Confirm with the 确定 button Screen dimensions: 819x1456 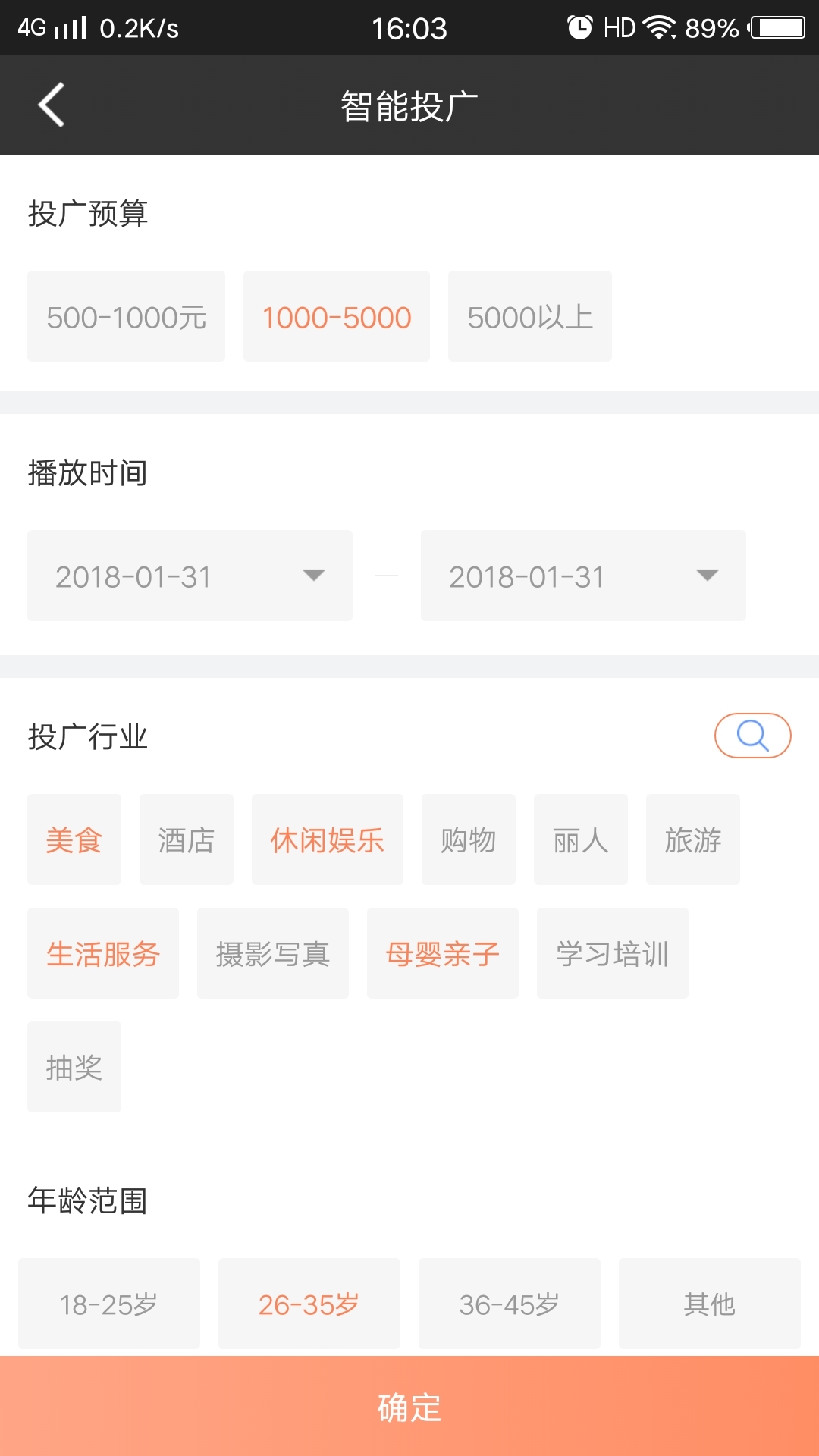(x=409, y=1407)
